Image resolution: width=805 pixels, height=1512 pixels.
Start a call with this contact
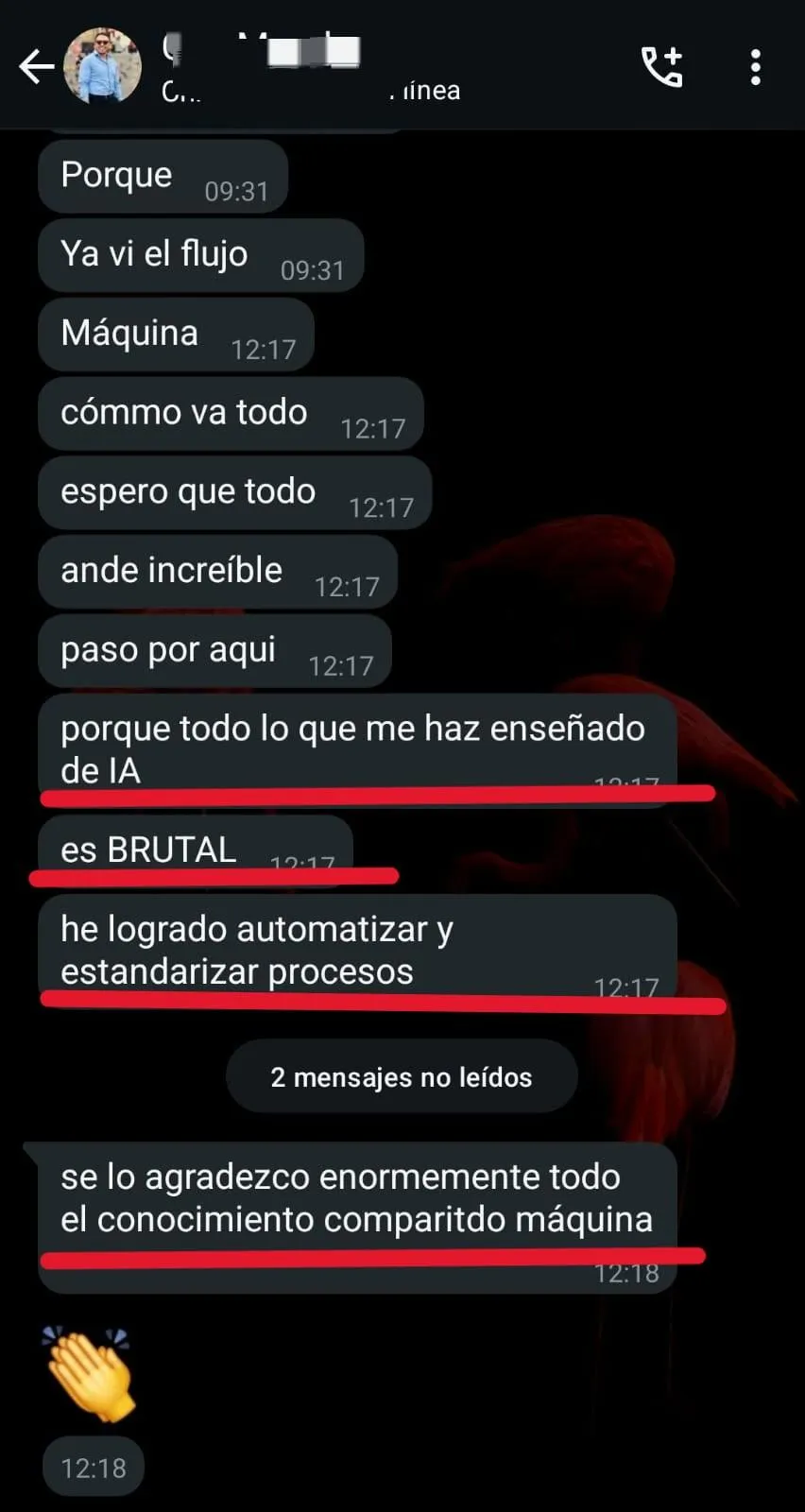(661, 67)
